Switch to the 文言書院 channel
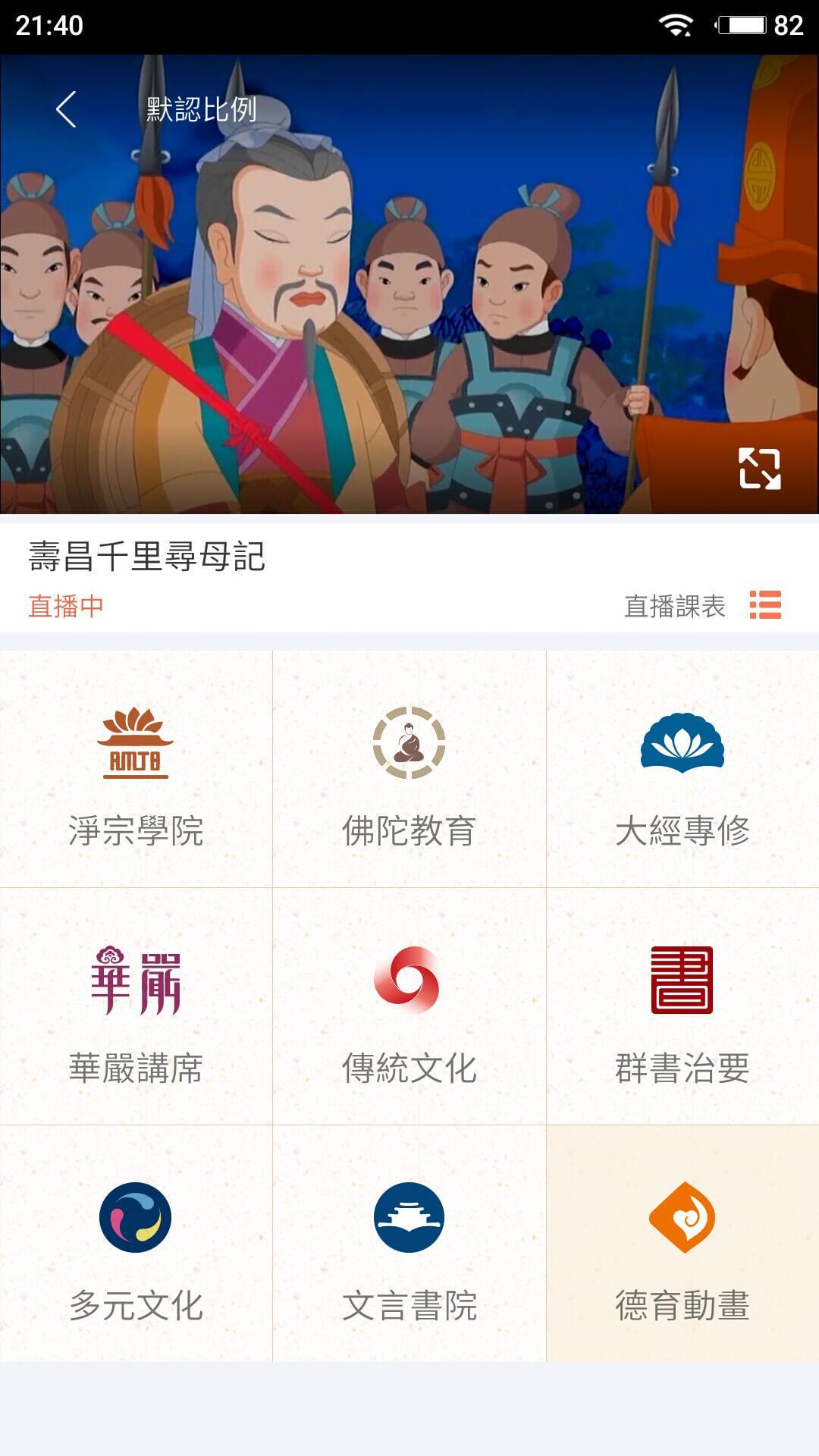Viewport: 819px width, 1456px height. (409, 1244)
